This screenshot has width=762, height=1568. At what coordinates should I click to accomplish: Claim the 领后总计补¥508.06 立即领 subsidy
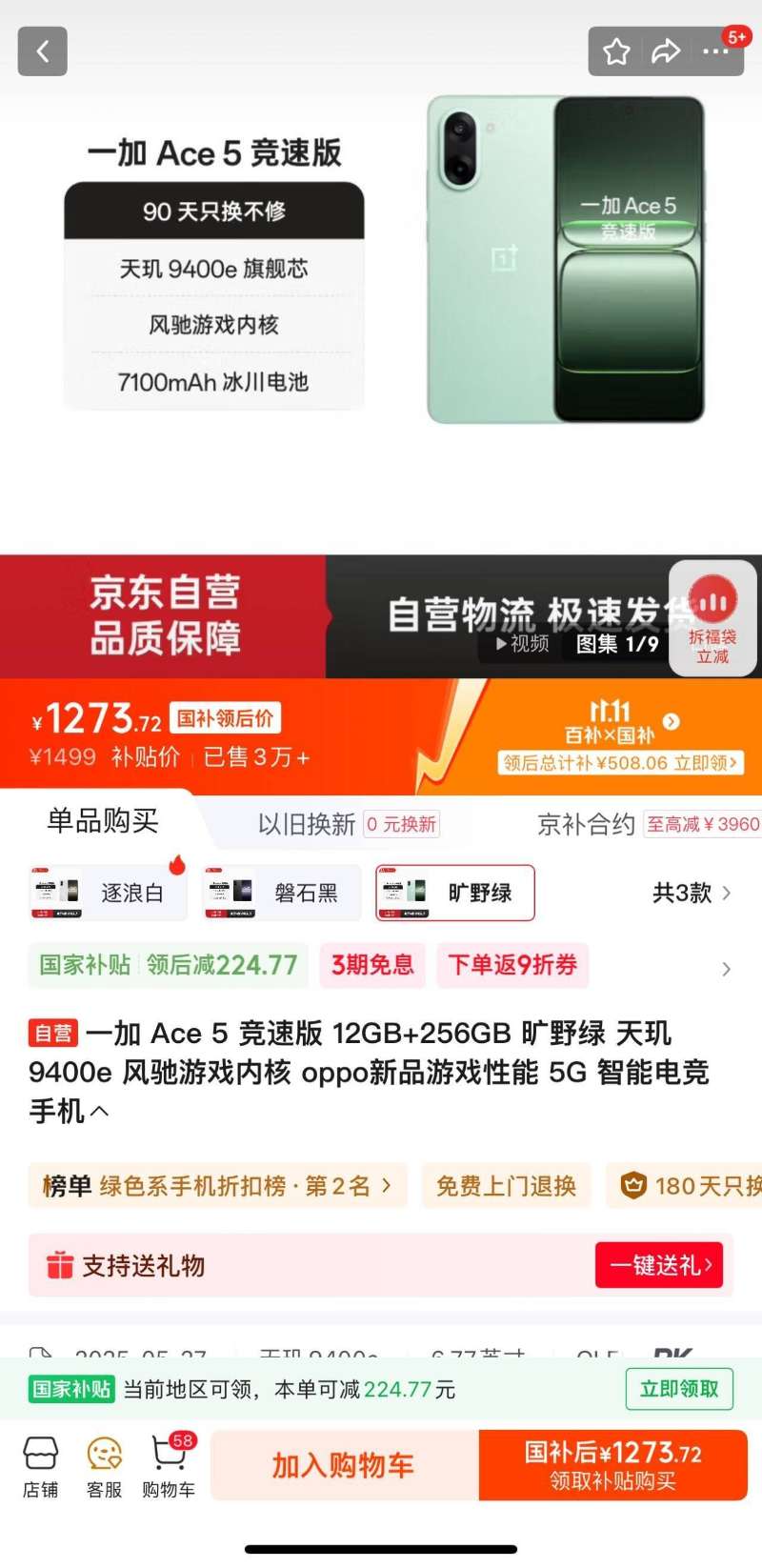[620, 763]
